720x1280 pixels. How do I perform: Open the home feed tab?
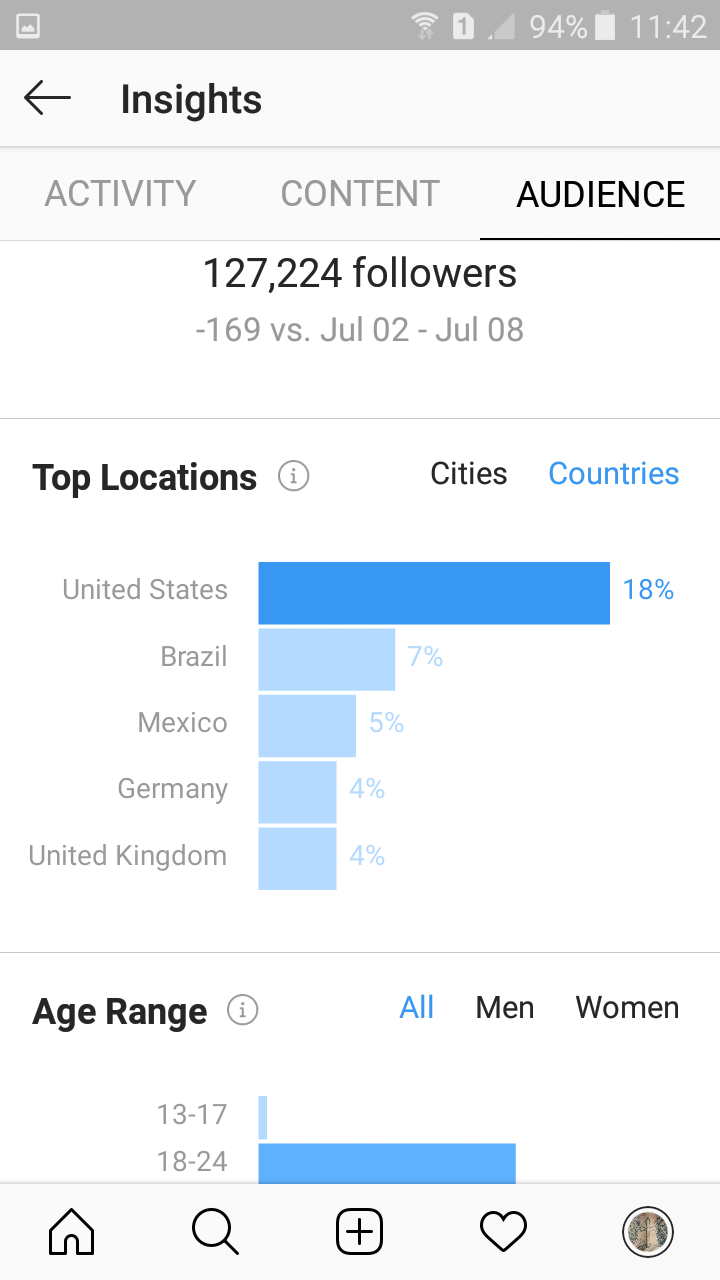72,1231
